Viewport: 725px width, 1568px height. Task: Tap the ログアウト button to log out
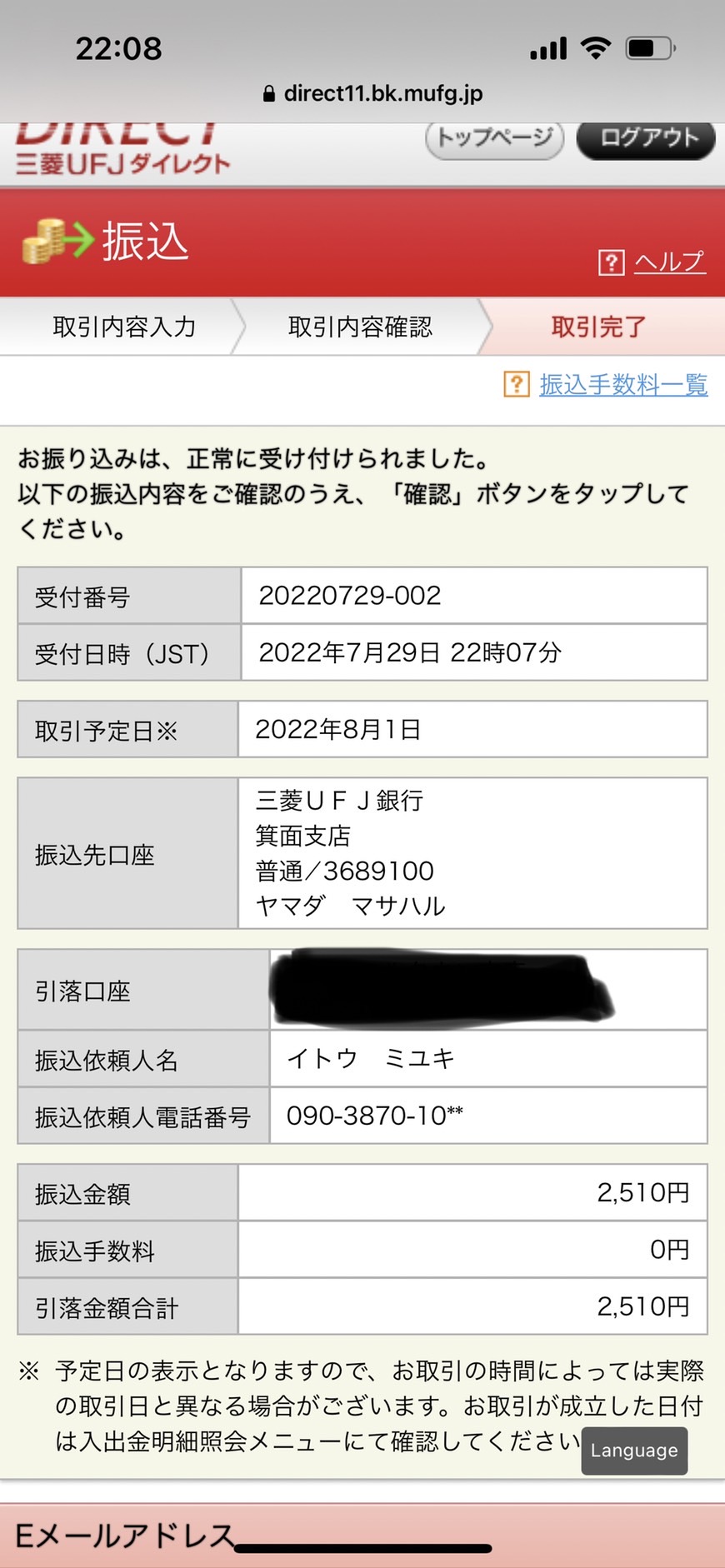(646, 139)
